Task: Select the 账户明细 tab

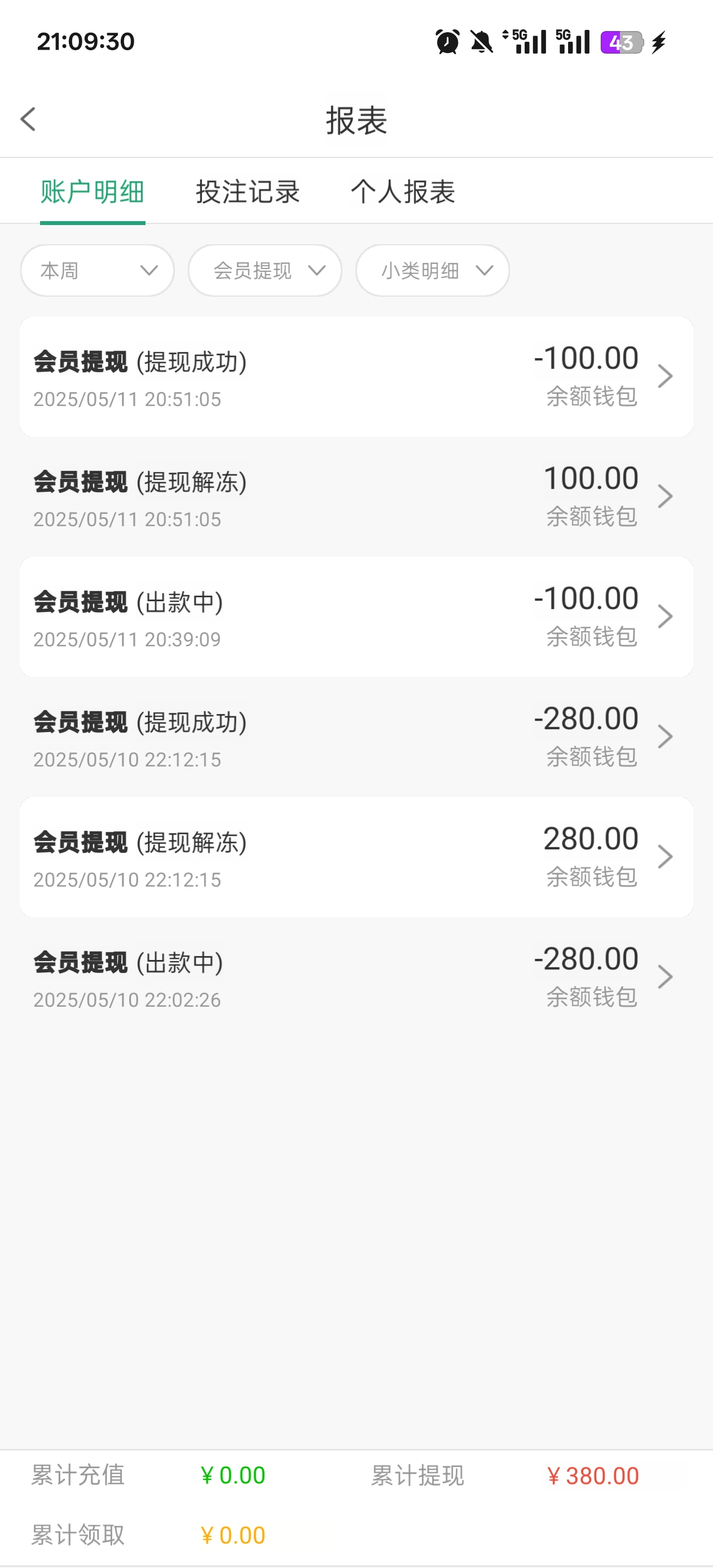Action: (x=93, y=192)
